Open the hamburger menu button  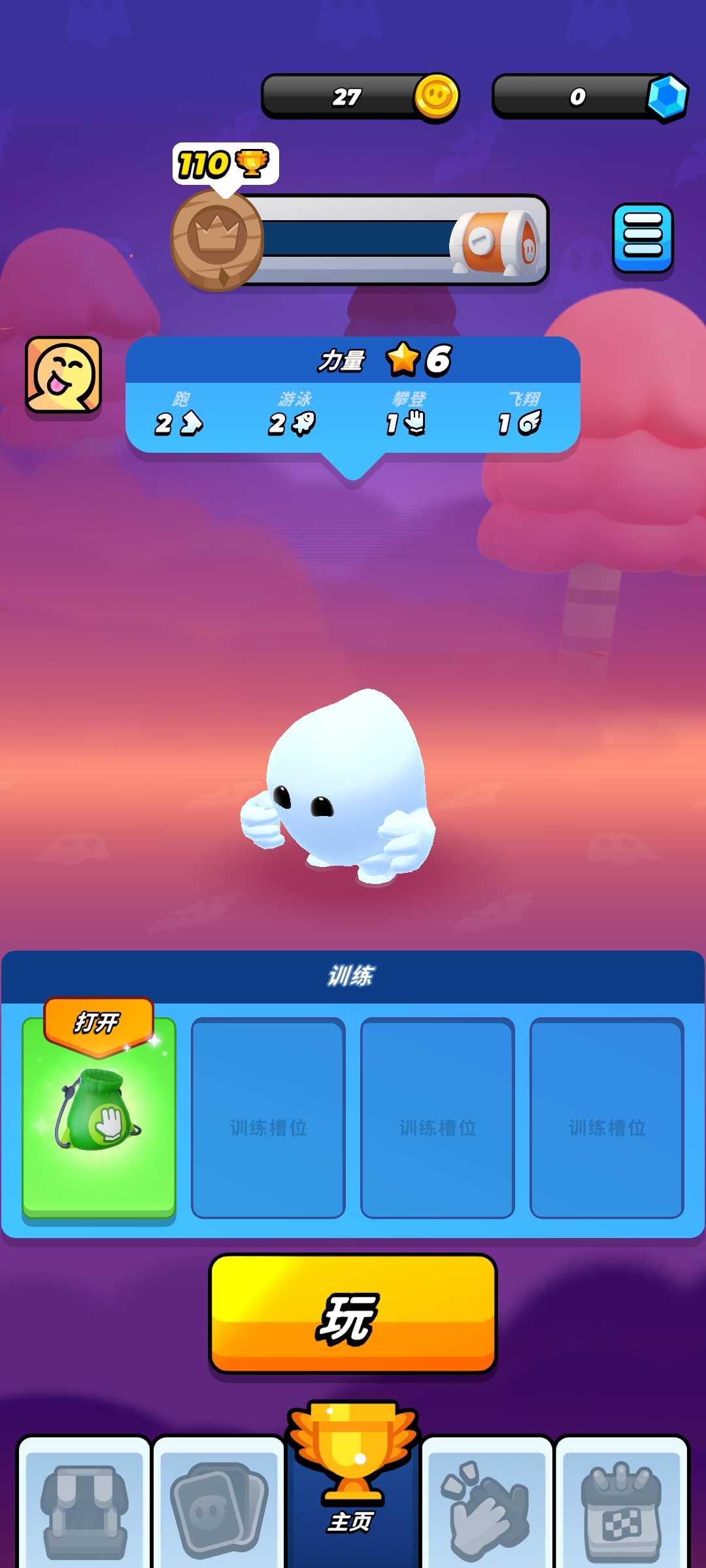coord(643,238)
